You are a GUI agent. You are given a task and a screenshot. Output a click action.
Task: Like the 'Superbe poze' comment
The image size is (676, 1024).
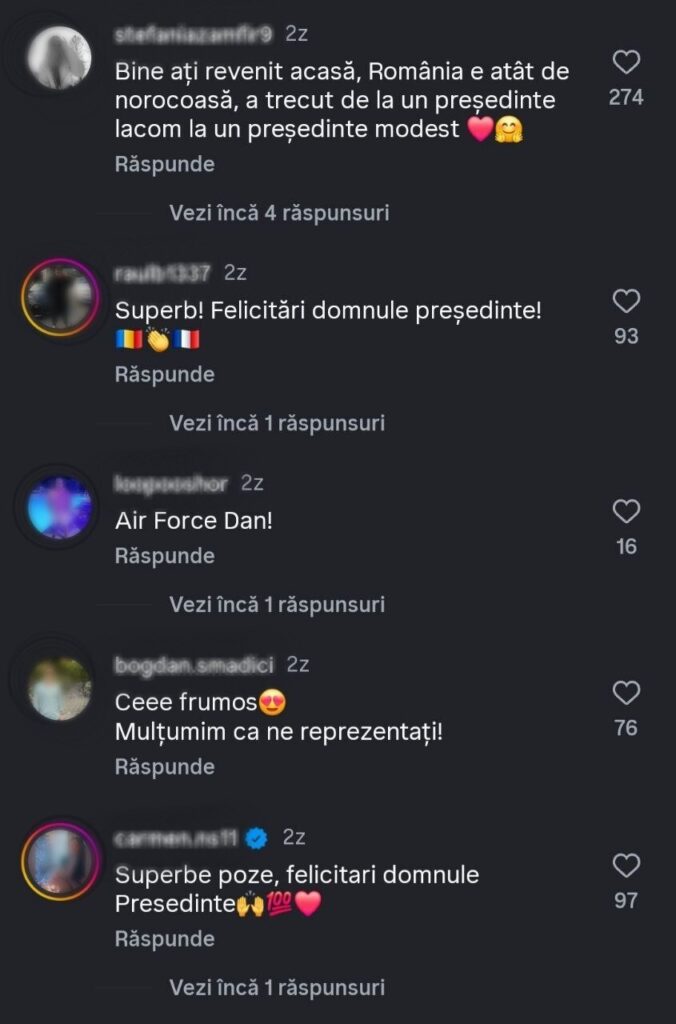(626, 867)
